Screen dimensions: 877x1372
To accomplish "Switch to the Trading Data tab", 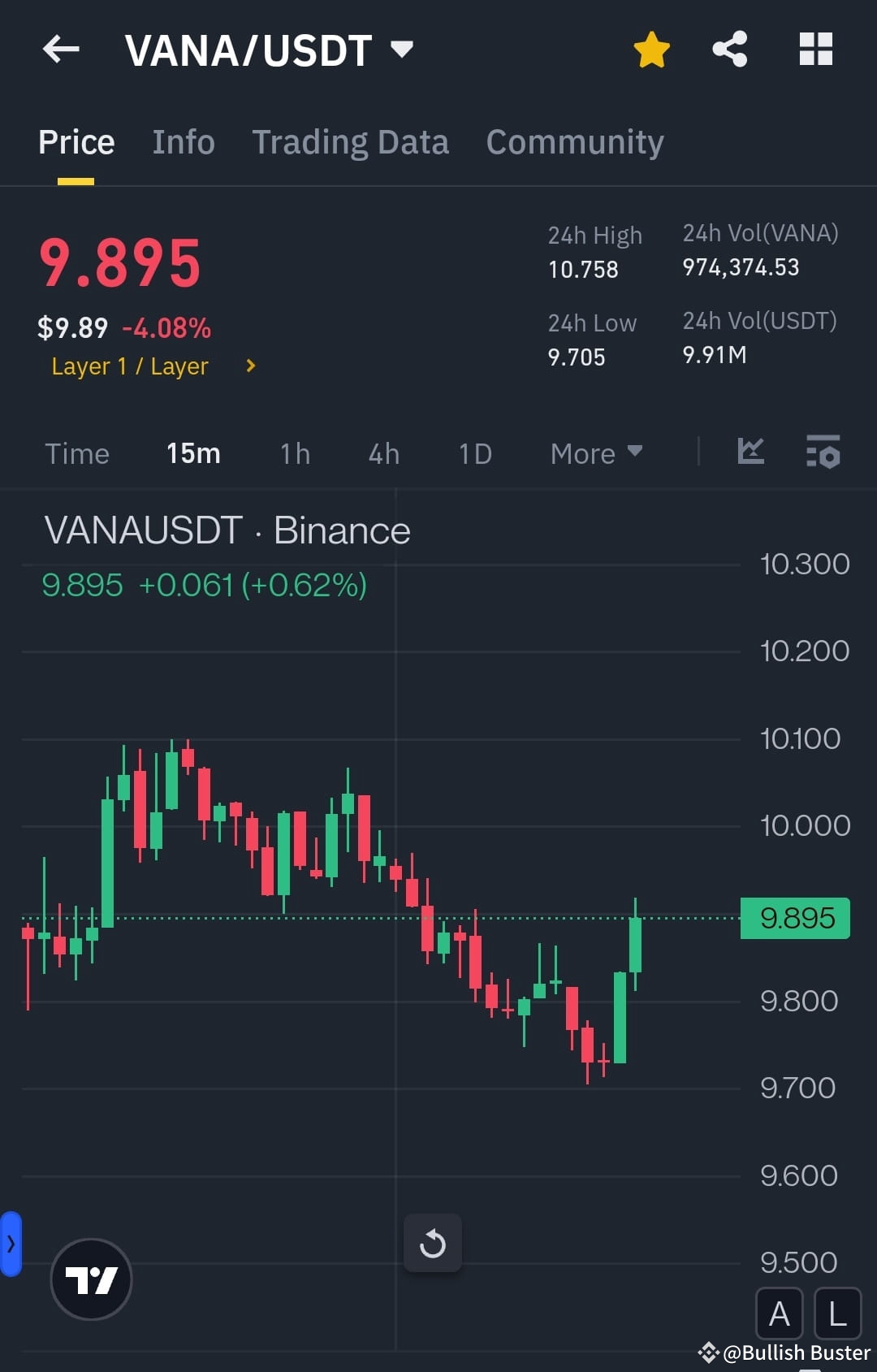I will 351,141.
